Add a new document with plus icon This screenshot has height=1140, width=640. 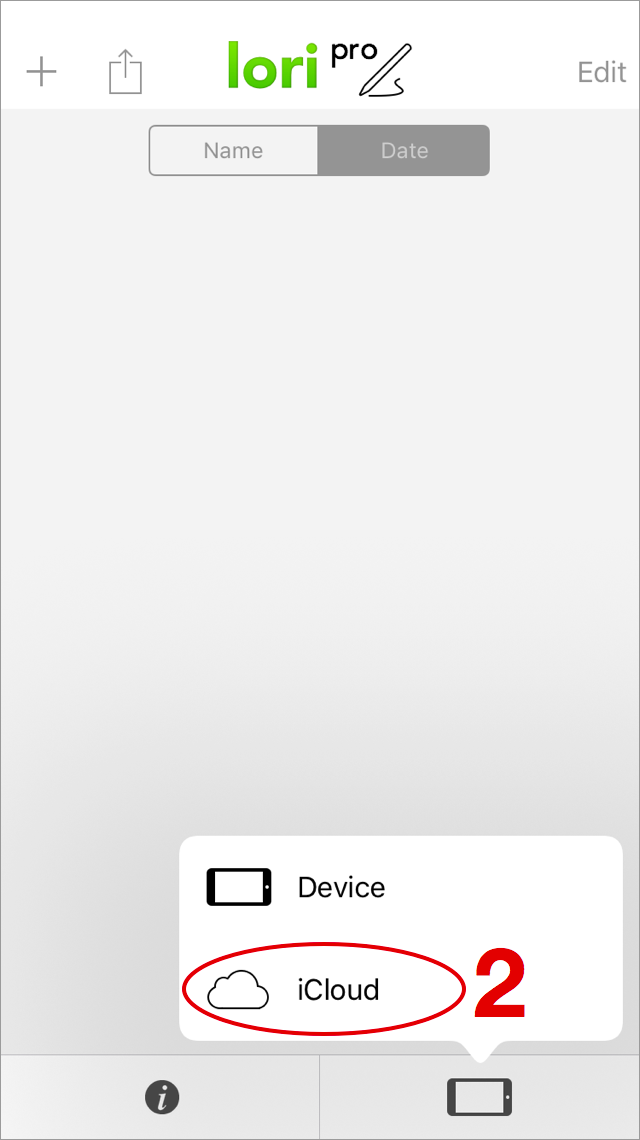[41, 71]
